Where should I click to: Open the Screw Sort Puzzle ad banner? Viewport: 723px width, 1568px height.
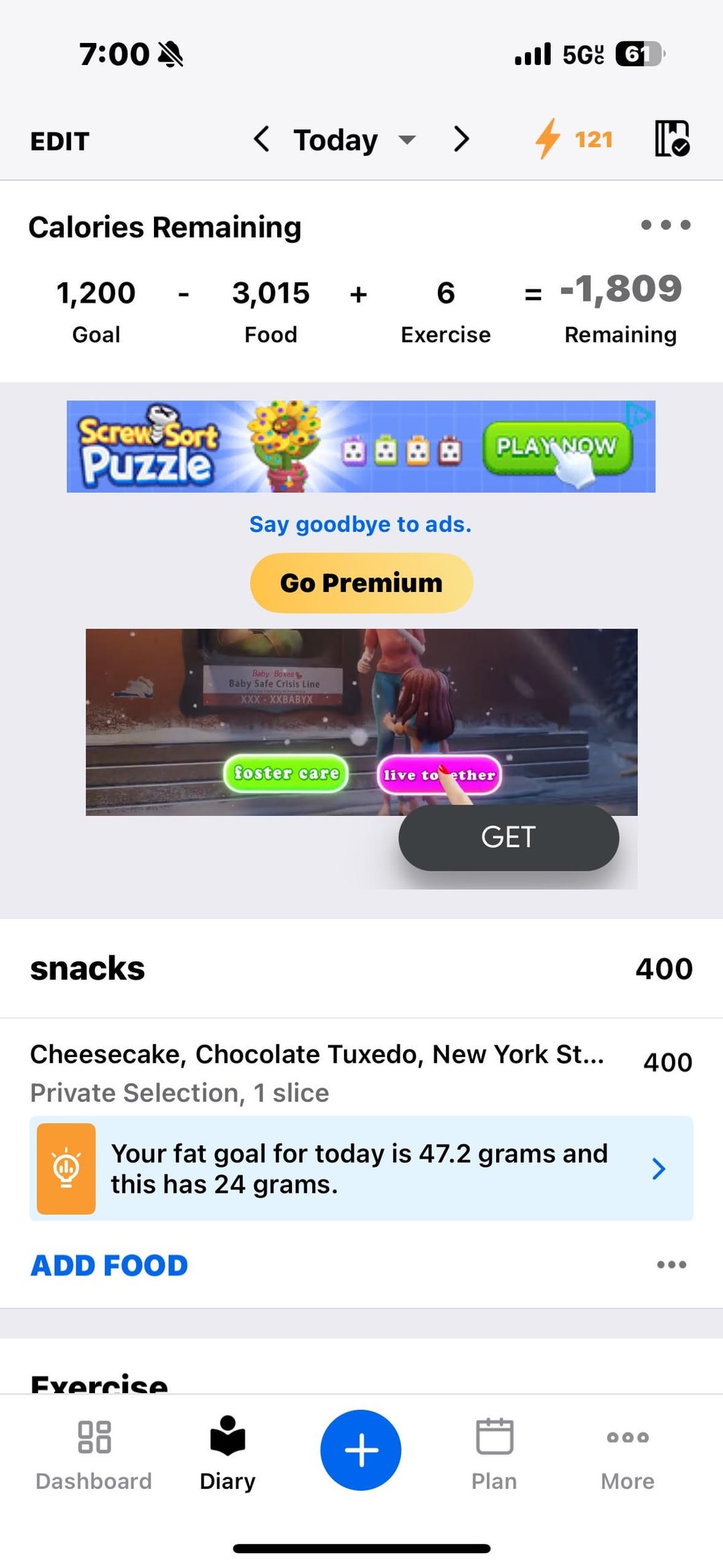click(x=361, y=447)
